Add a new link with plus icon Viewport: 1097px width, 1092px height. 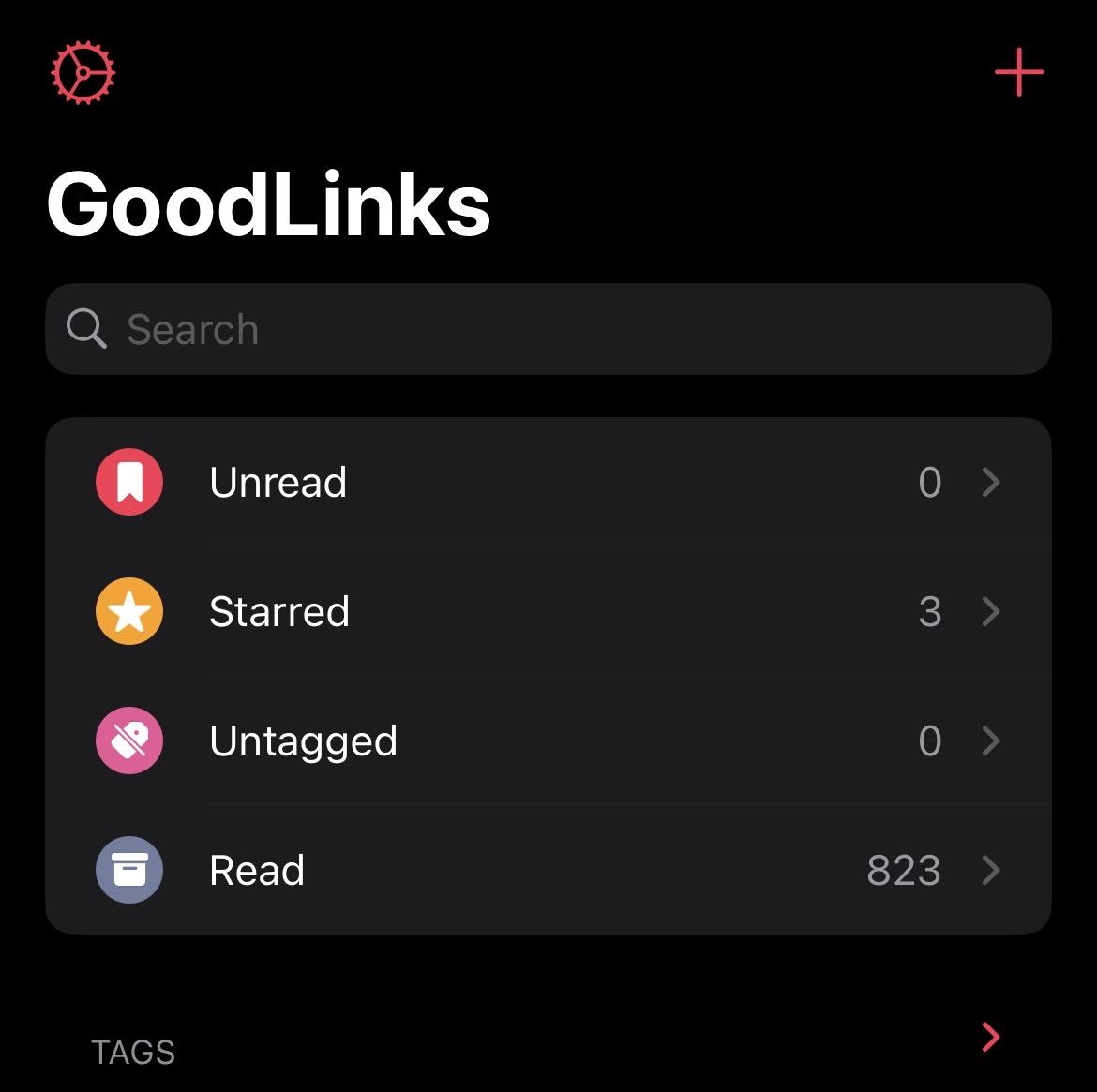[1019, 72]
